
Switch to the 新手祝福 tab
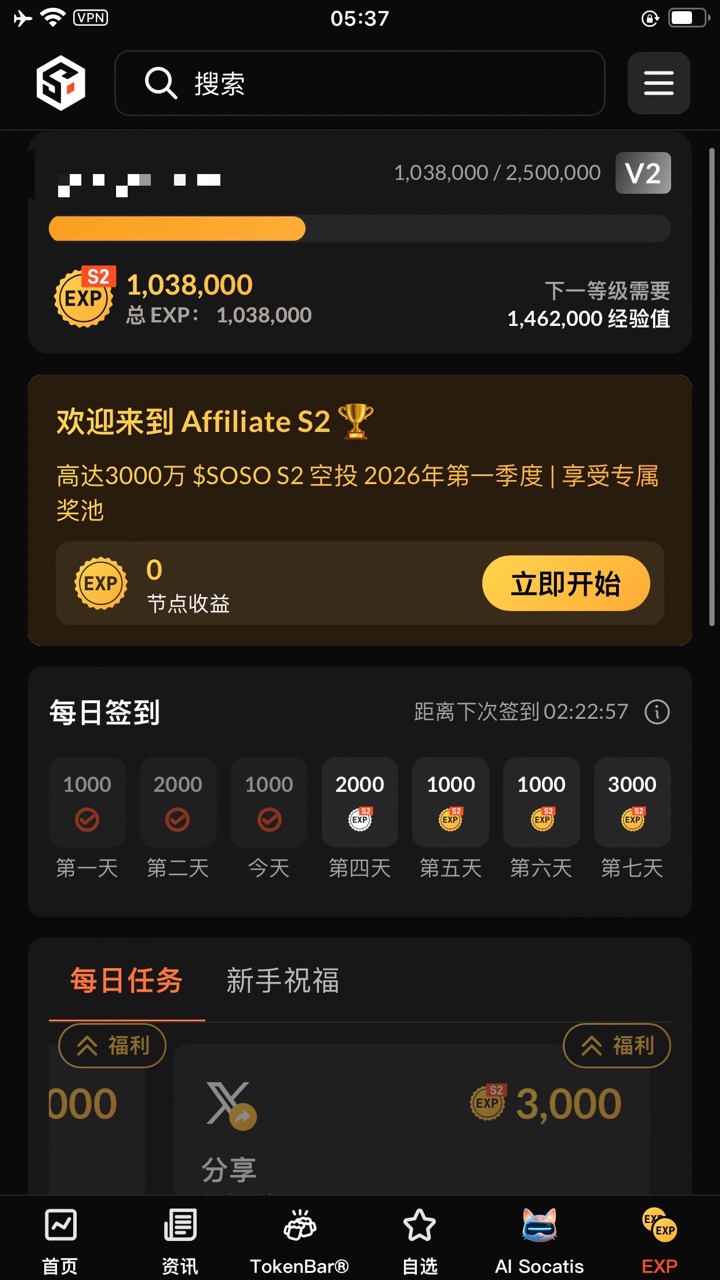[x=283, y=980]
